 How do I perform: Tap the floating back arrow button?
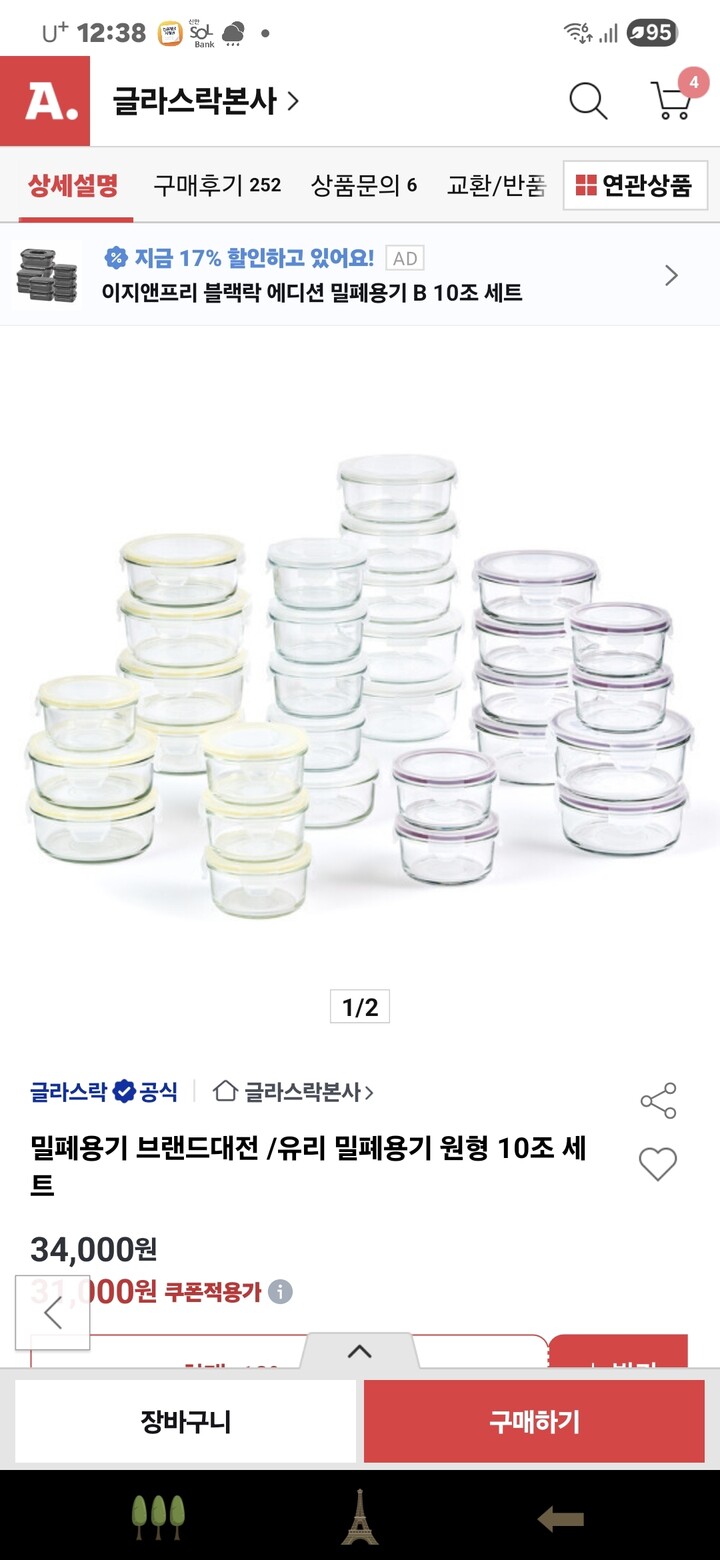tap(52, 1313)
